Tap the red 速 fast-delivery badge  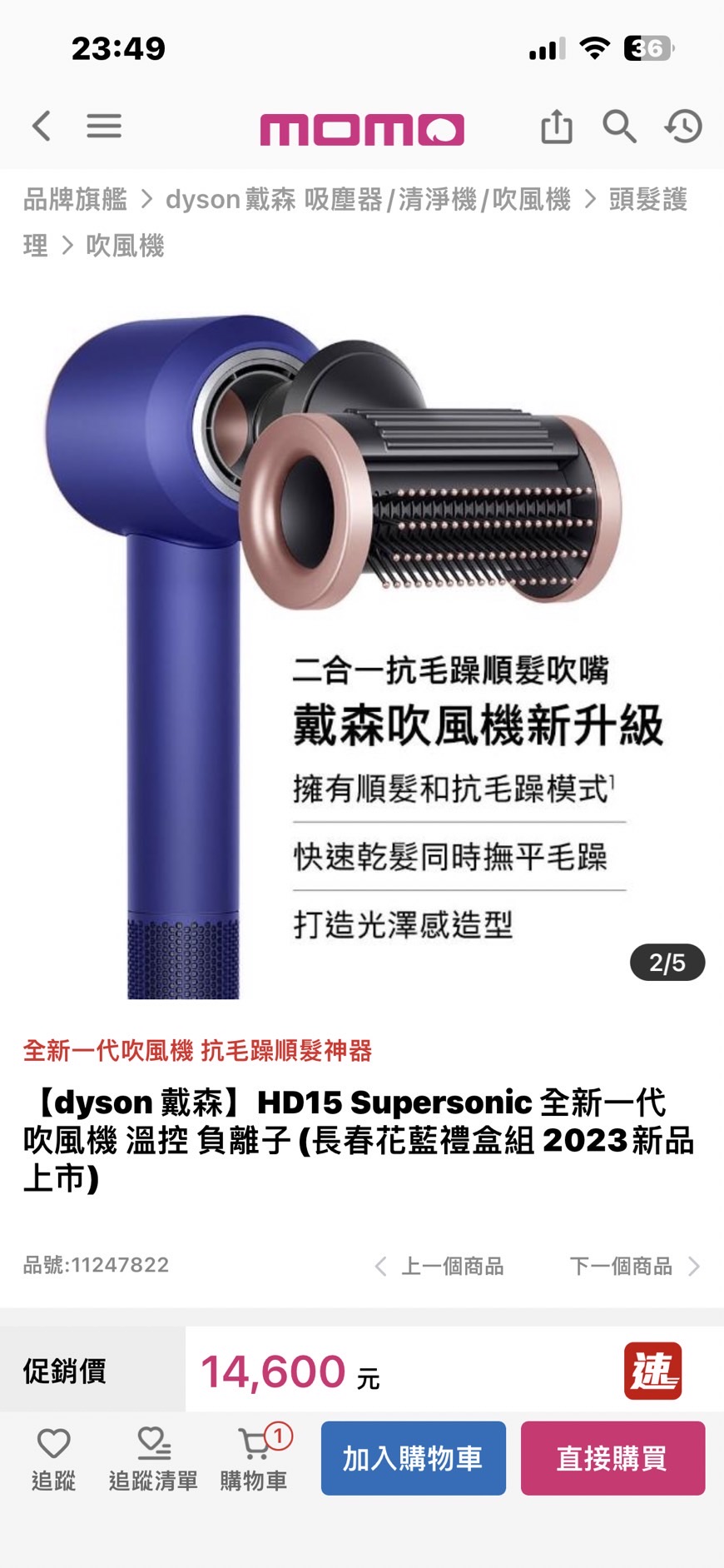tap(653, 1371)
